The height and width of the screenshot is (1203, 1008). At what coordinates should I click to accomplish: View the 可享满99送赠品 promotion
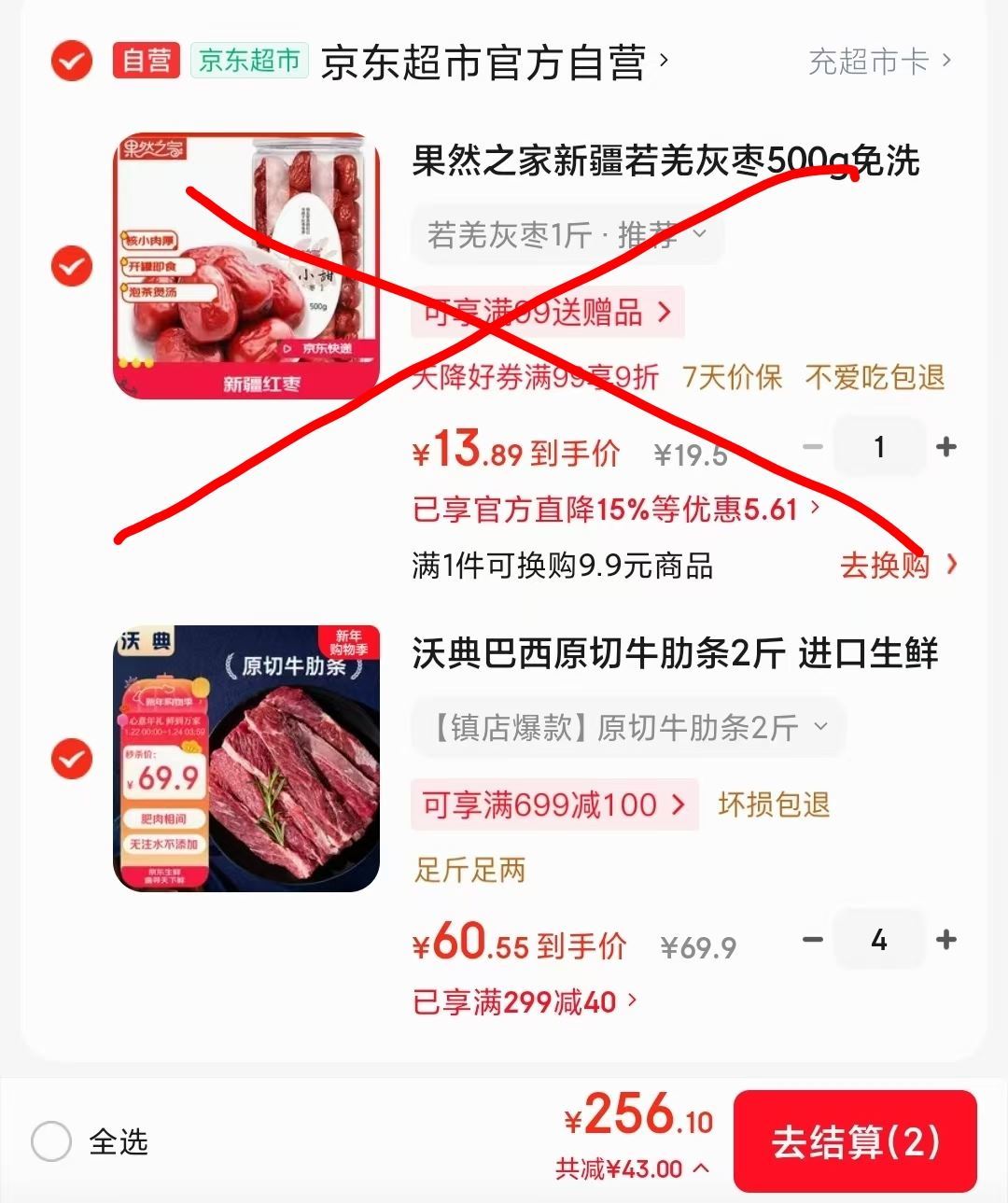coord(547,312)
